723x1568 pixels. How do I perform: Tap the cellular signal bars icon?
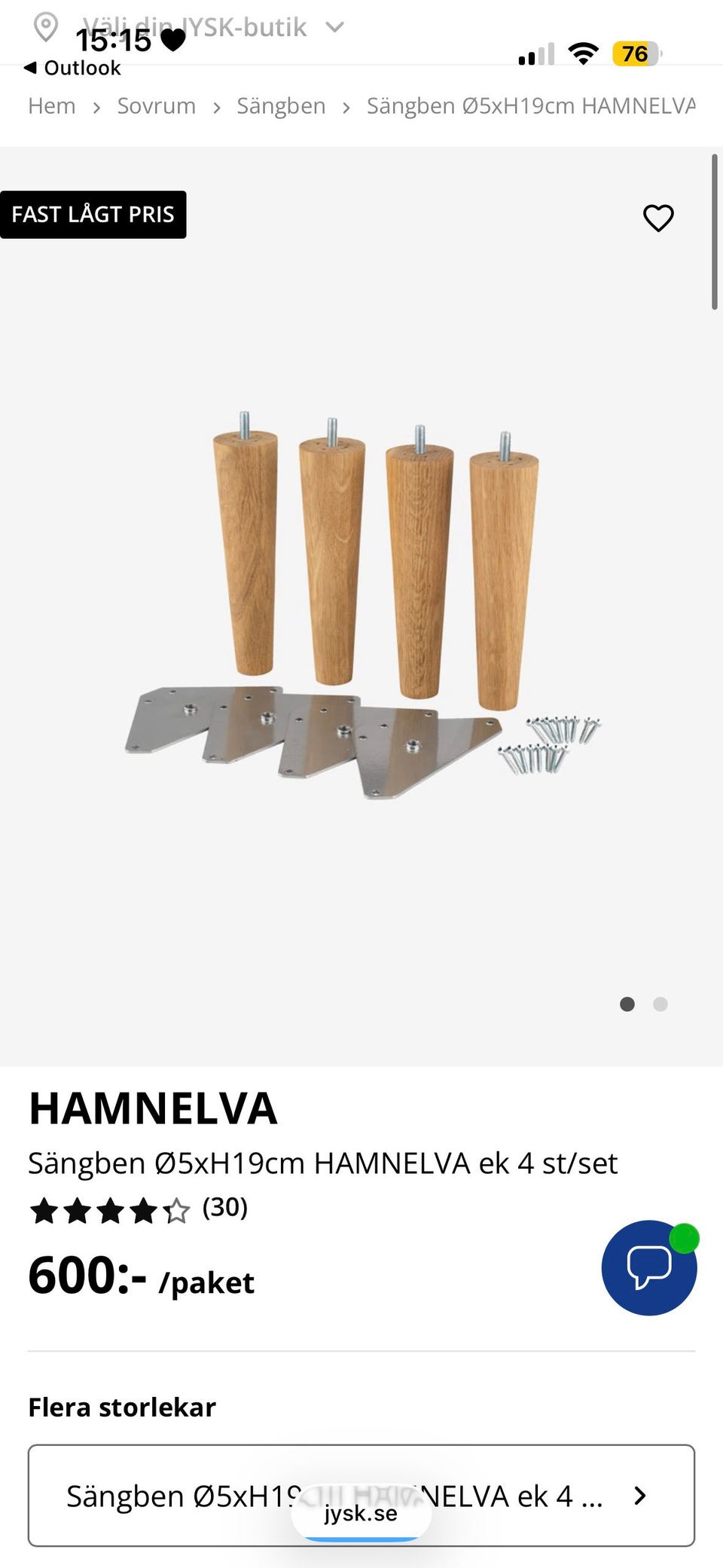click(x=536, y=53)
